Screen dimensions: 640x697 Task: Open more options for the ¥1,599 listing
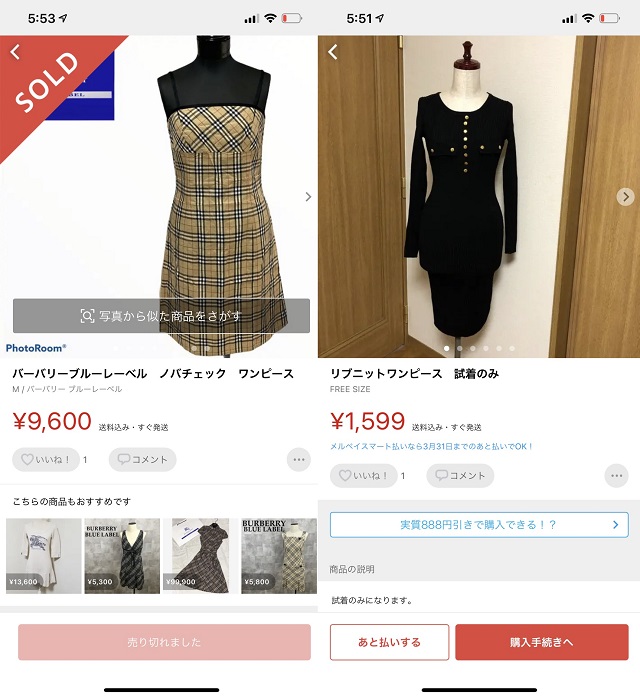click(x=616, y=476)
